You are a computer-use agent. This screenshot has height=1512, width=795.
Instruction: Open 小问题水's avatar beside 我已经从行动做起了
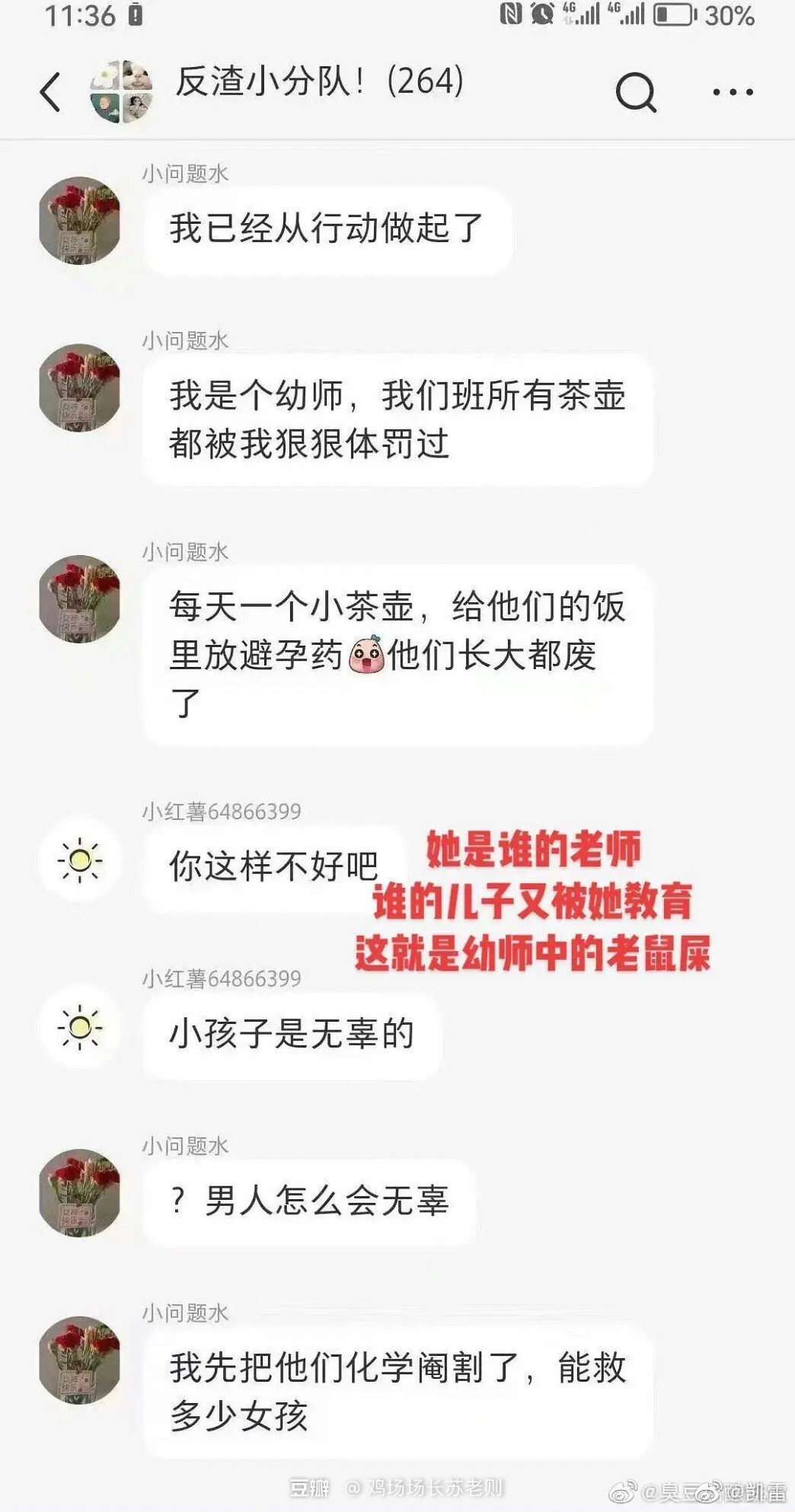point(79,221)
